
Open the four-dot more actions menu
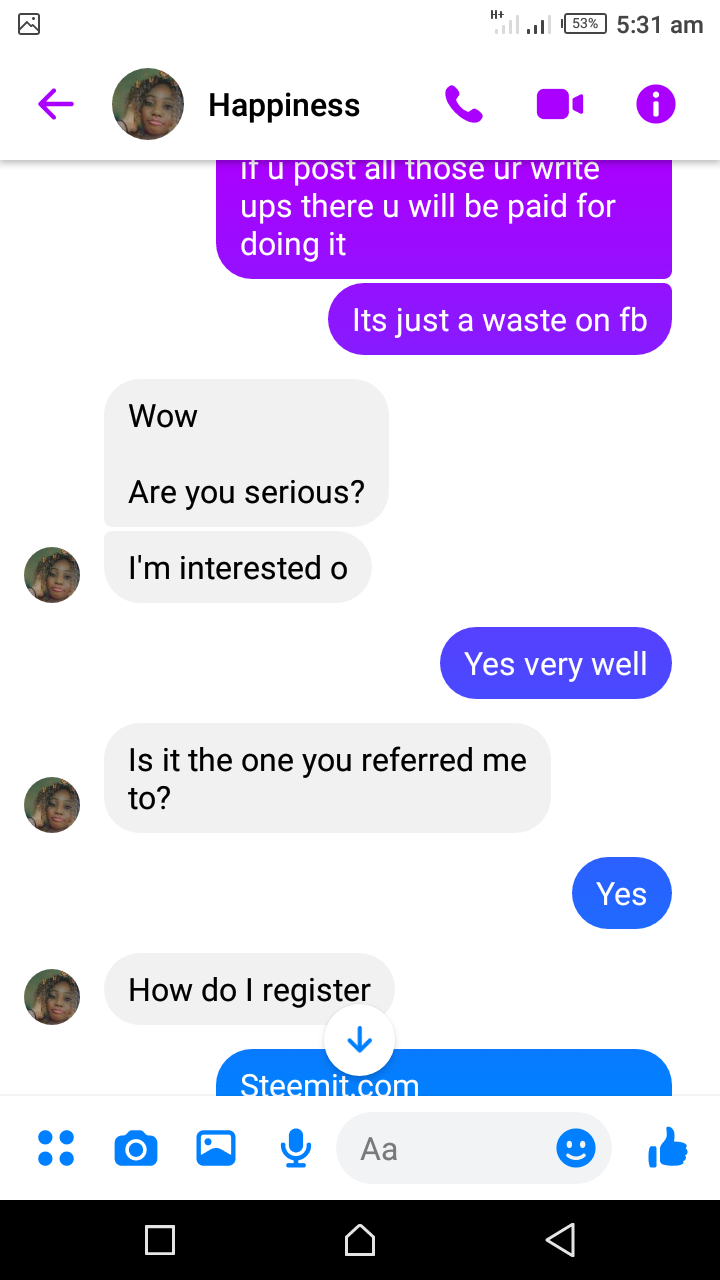click(x=56, y=1148)
